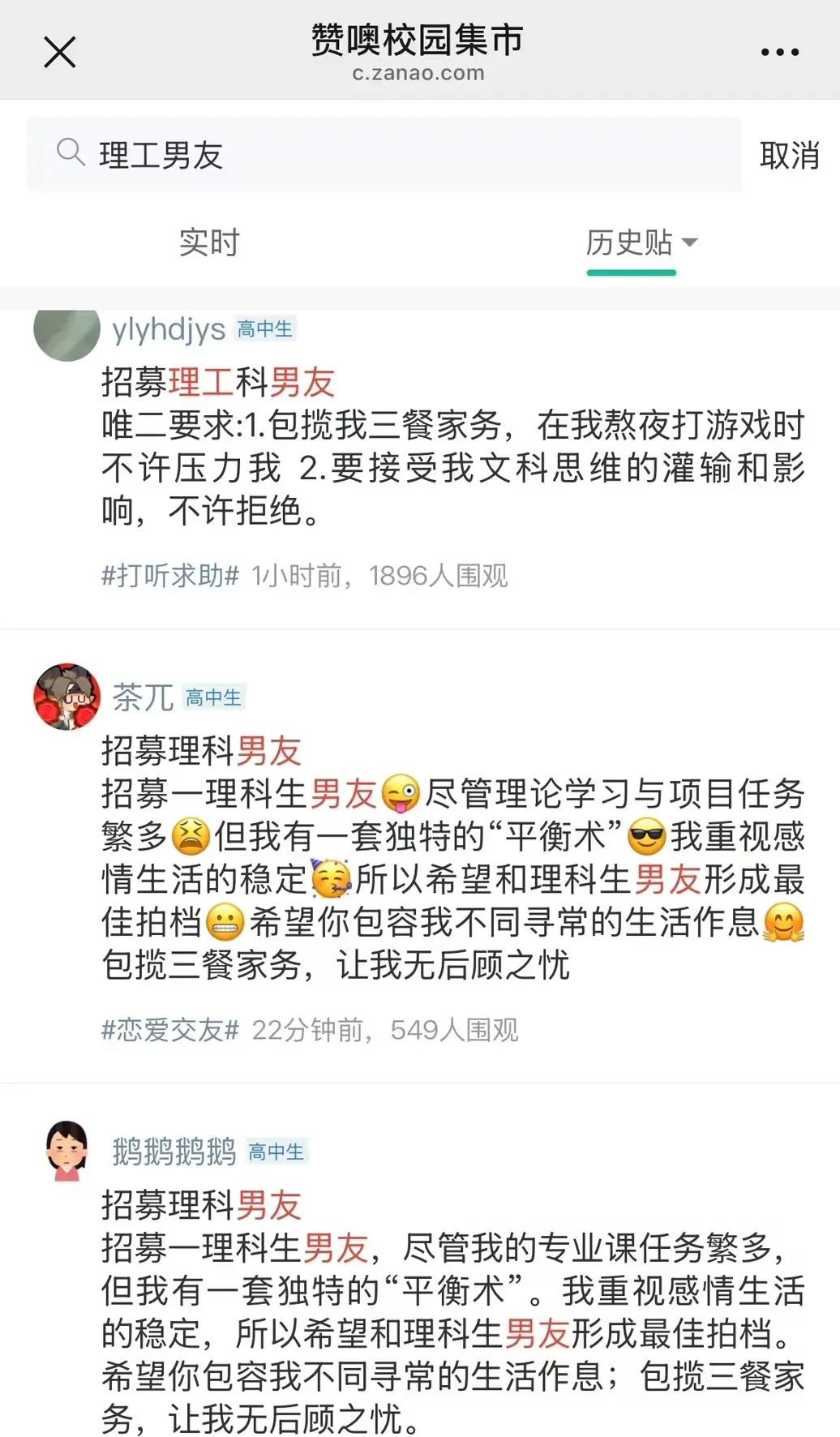Tap the username ylyhdjys
The image size is (840, 1437).
pyautogui.click(x=169, y=329)
